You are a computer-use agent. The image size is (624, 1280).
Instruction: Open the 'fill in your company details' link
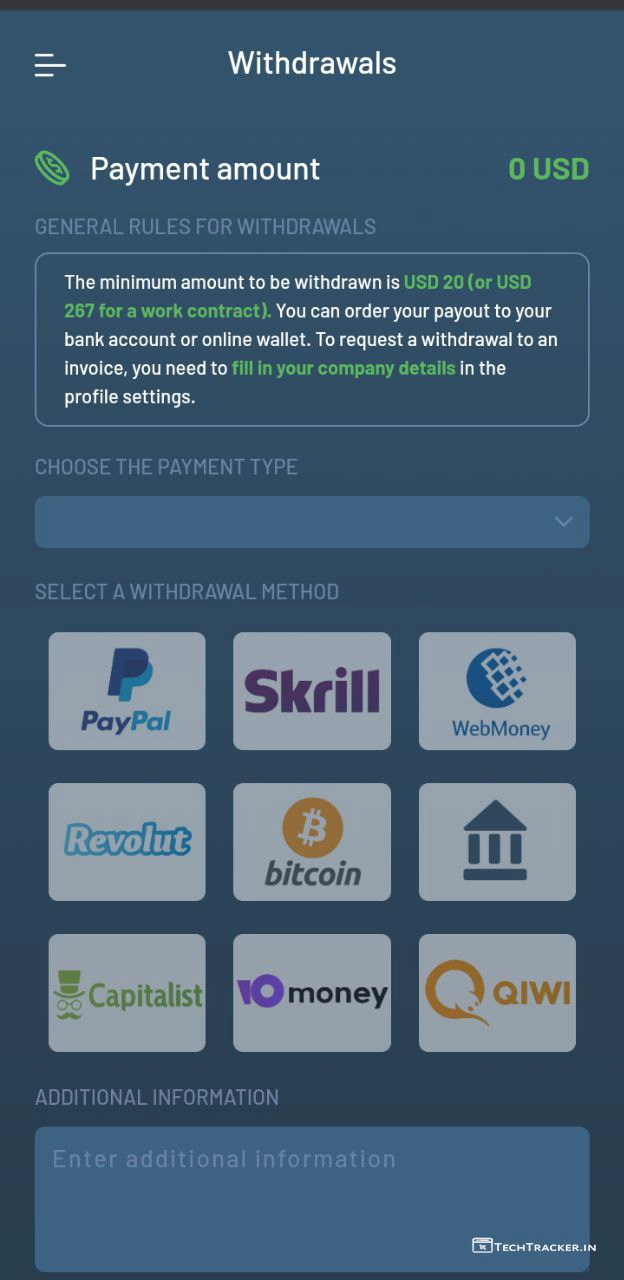click(x=343, y=368)
